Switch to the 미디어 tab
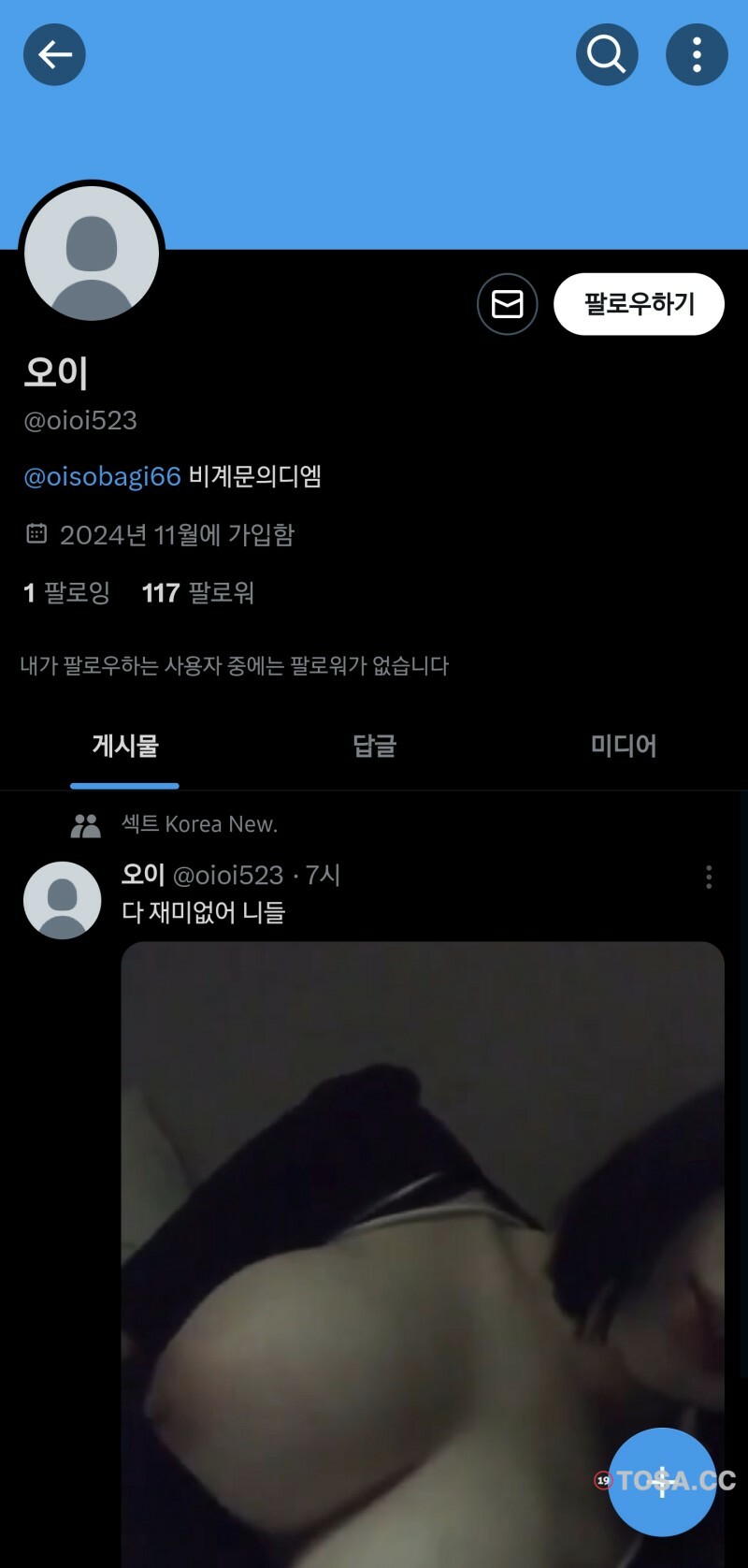Image resolution: width=748 pixels, height=1568 pixels. point(623,746)
